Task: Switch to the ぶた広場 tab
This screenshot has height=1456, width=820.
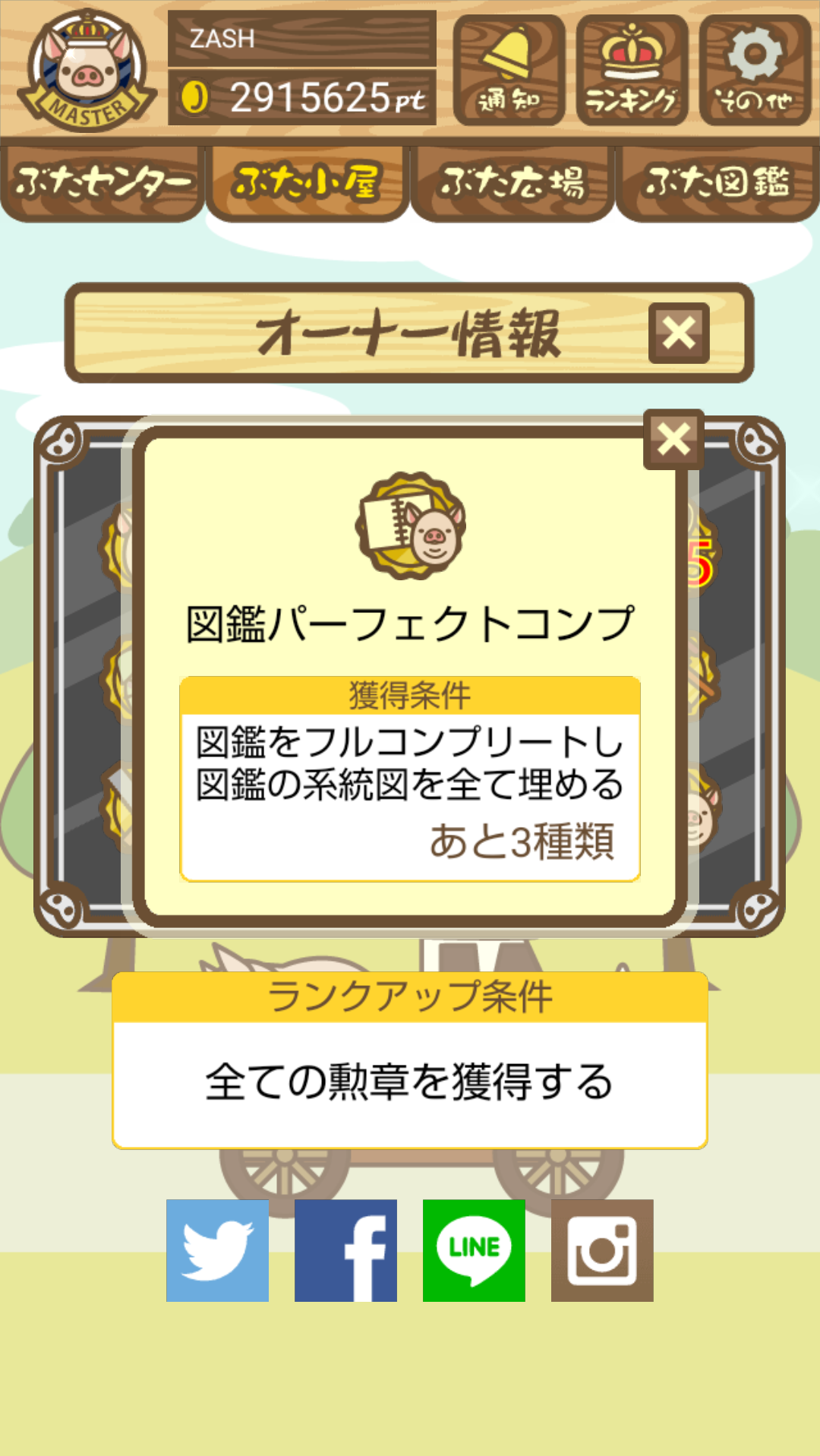Action: 512,183
